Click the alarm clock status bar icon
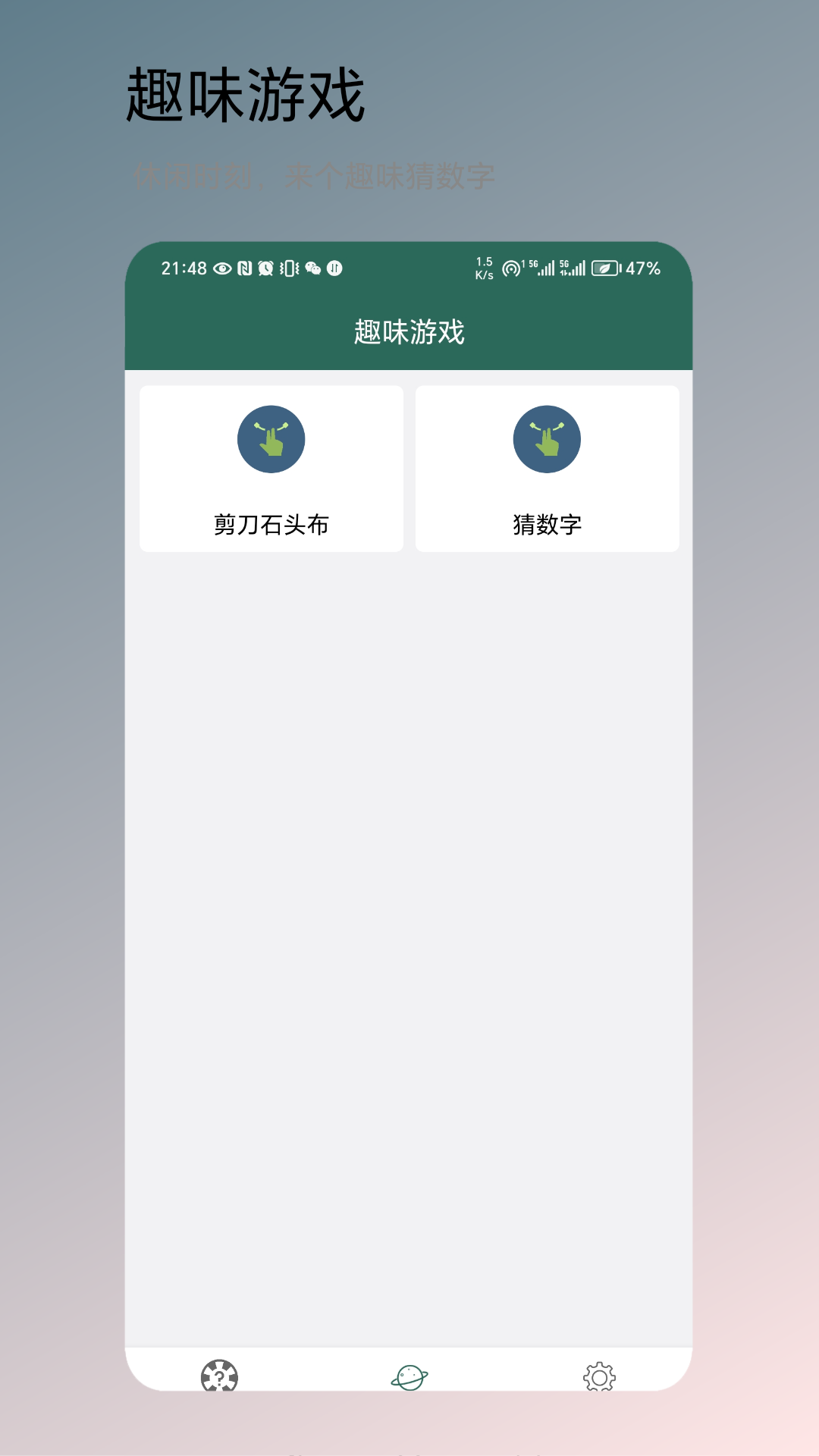This screenshot has width=819, height=1456. (266, 267)
